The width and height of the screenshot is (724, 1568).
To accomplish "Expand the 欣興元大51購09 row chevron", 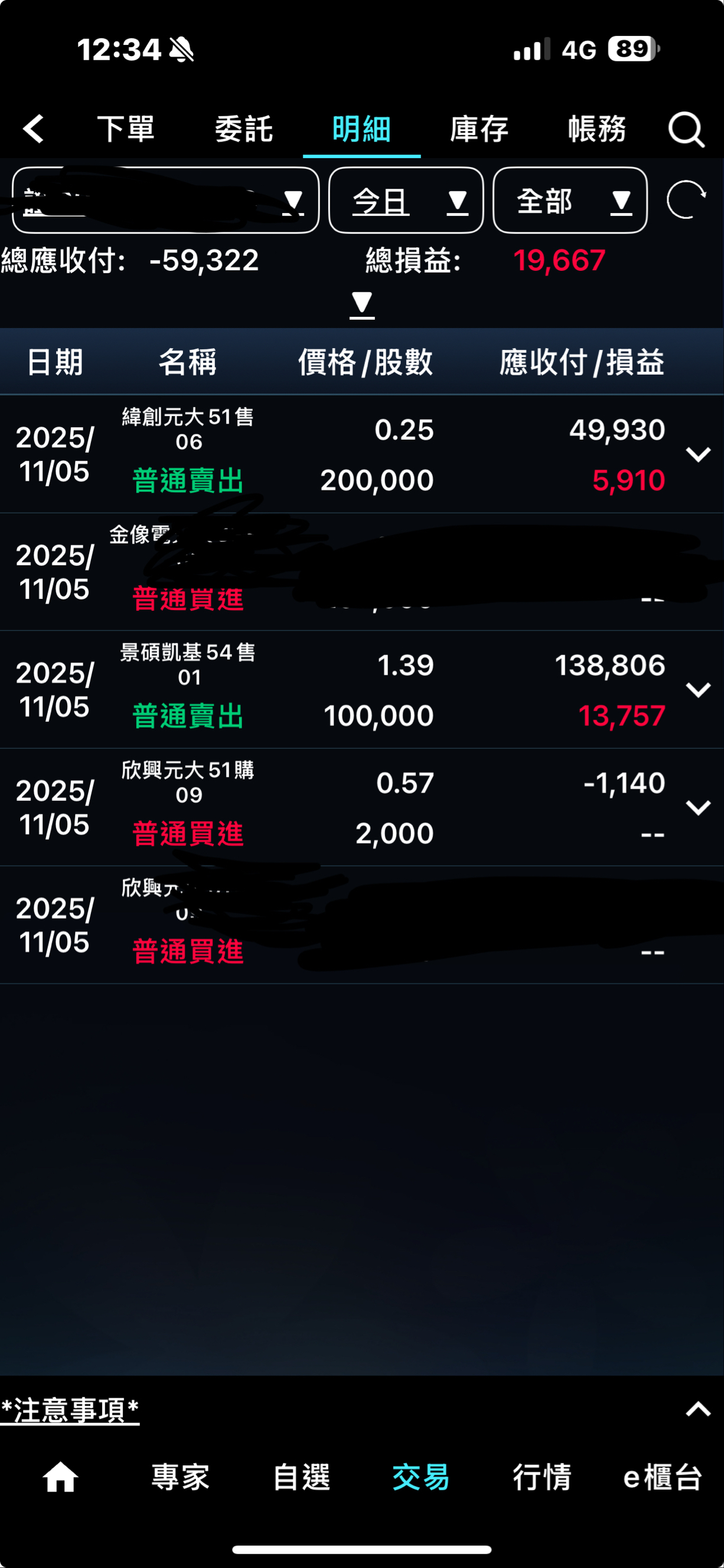I will click(698, 807).
